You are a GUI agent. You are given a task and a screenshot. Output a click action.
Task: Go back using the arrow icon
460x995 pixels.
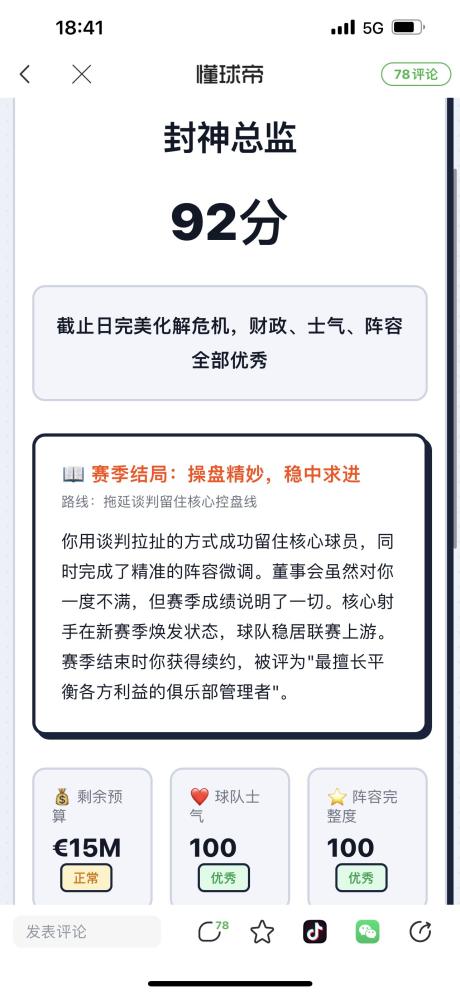pos(24,74)
